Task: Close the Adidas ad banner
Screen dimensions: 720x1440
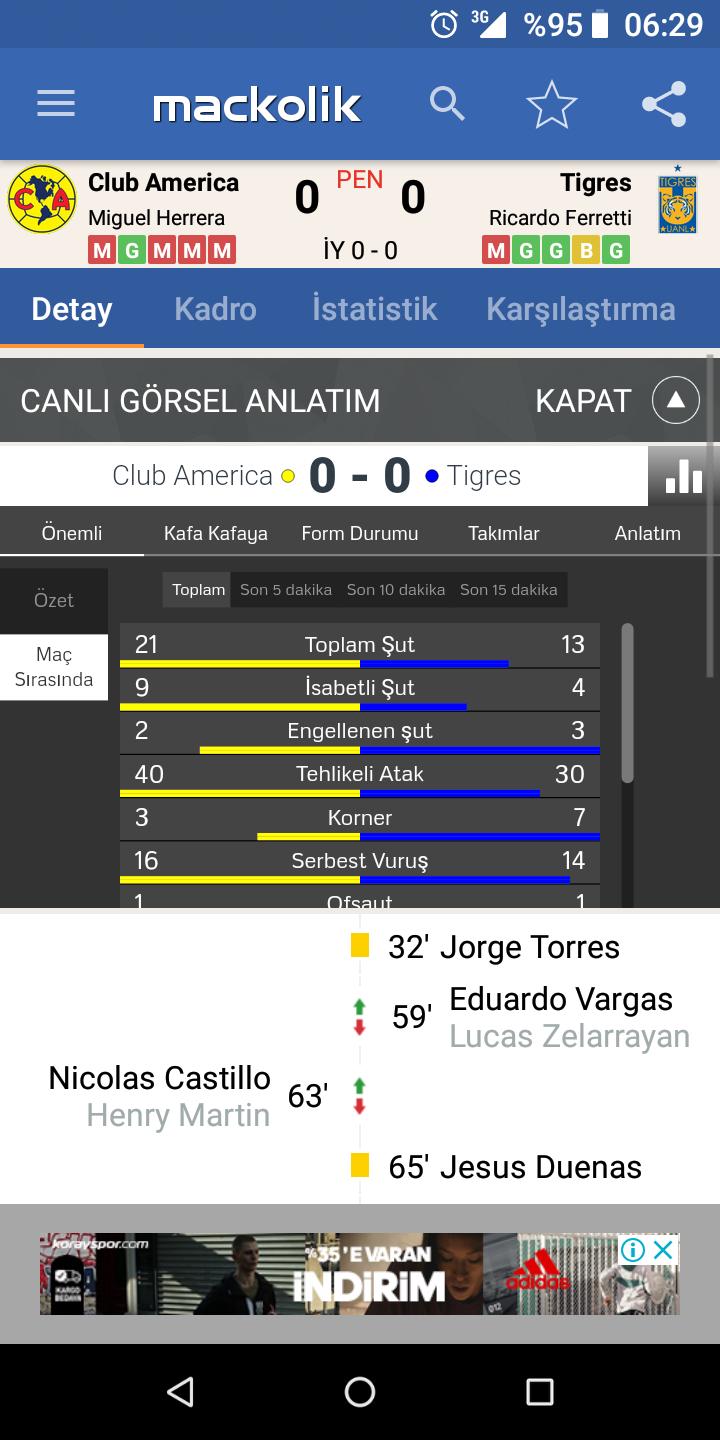Action: tap(663, 1250)
